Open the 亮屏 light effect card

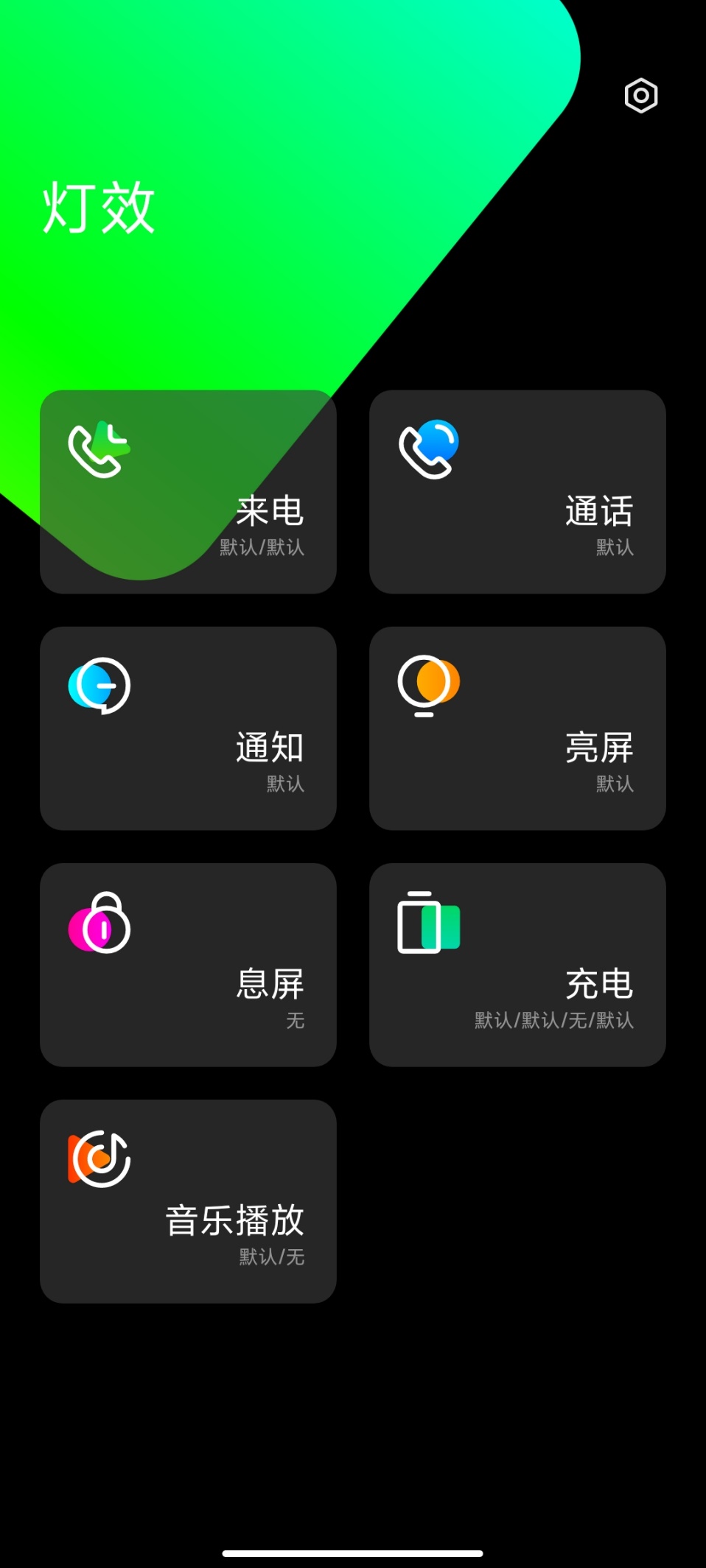click(517, 728)
